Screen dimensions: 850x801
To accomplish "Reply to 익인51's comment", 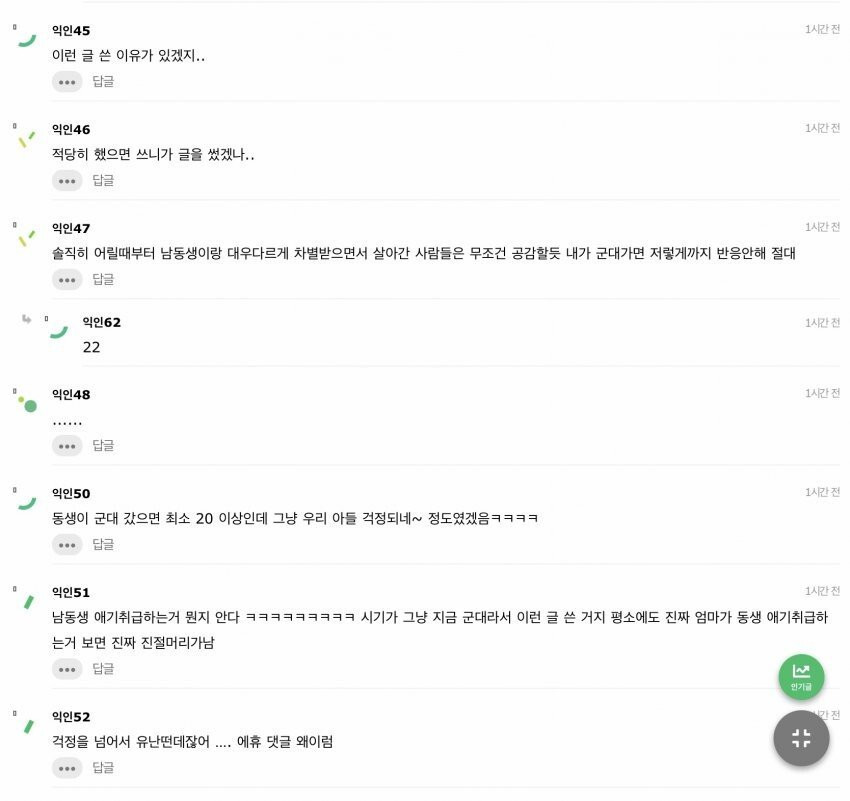I will click(x=103, y=669).
